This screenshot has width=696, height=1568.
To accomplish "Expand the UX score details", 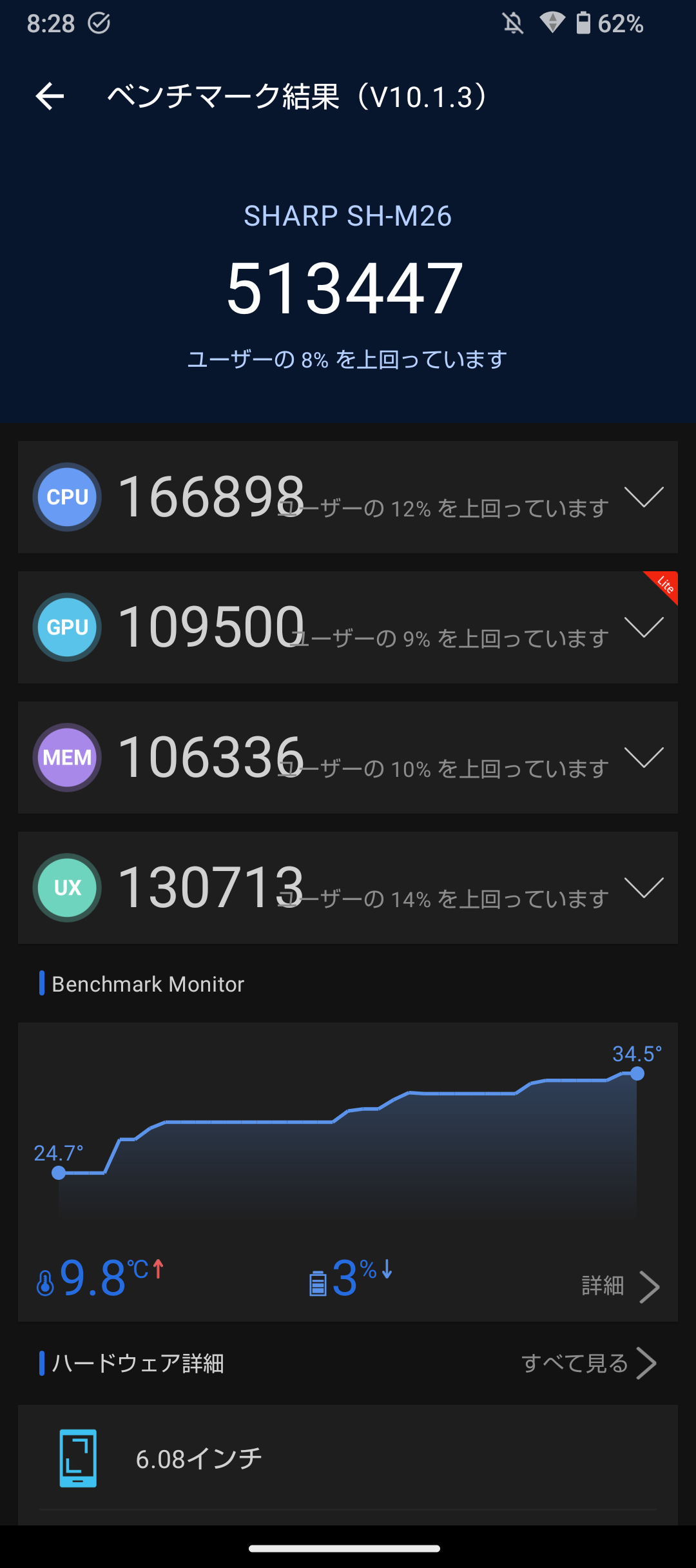I will pos(644,888).
